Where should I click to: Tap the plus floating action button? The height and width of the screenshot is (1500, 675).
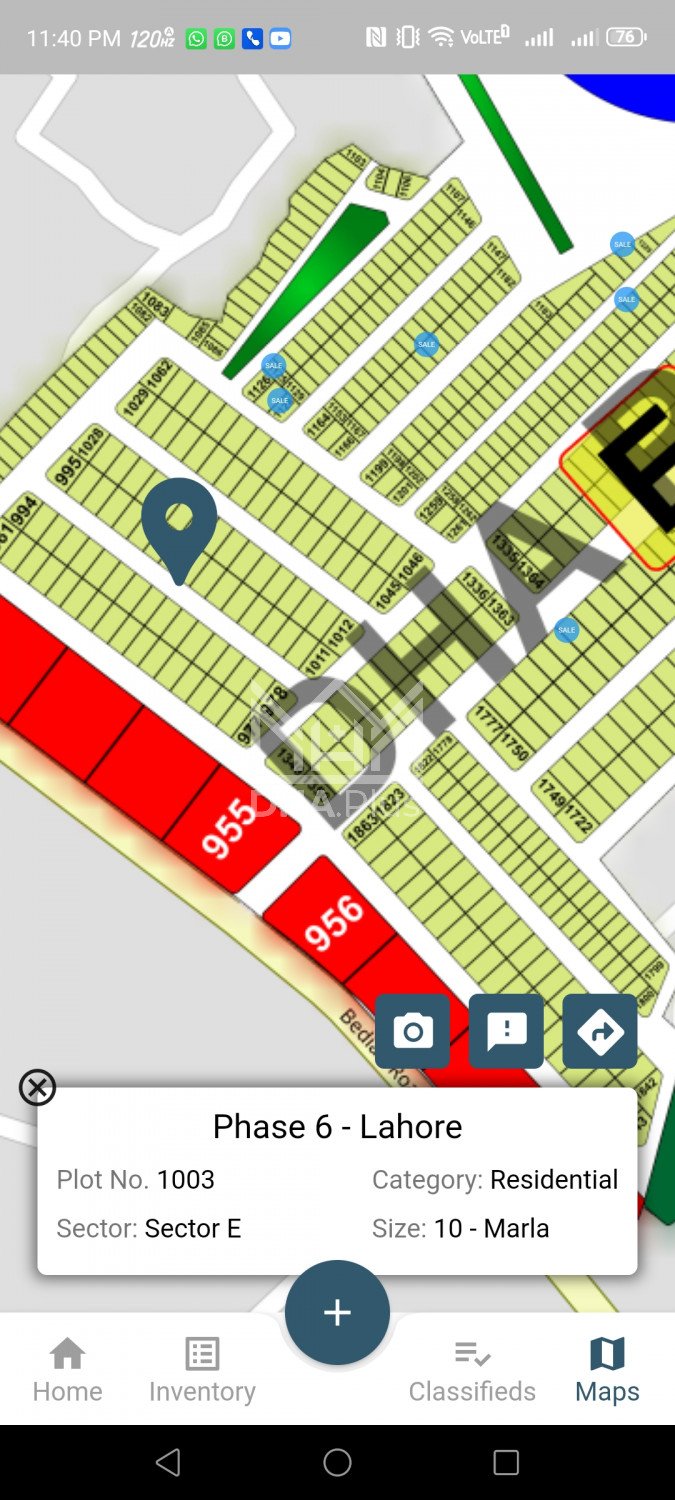point(337,1312)
